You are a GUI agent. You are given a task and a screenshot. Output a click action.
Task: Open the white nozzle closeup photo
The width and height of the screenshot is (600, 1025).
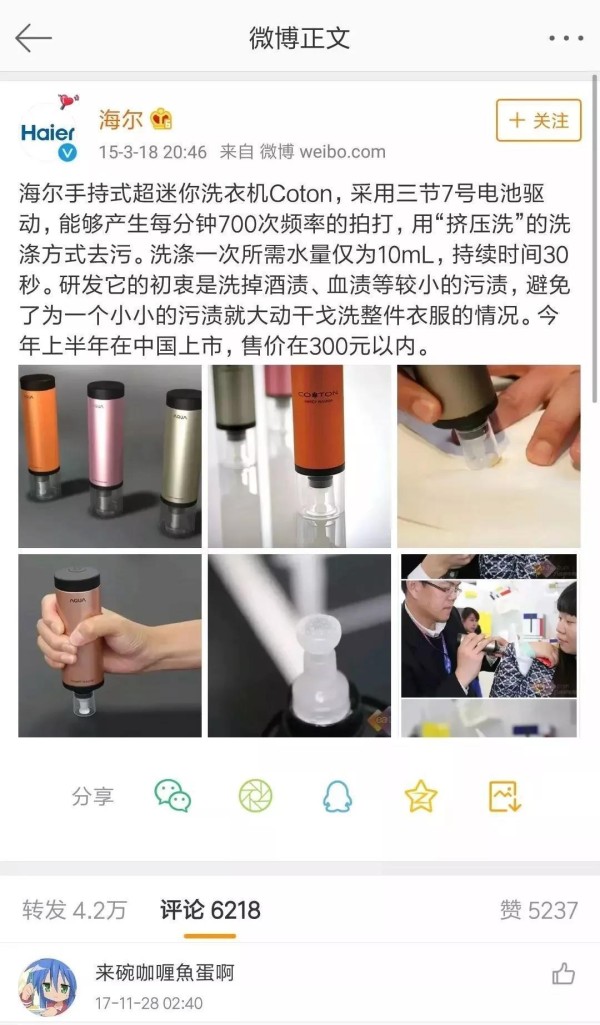point(299,645)
